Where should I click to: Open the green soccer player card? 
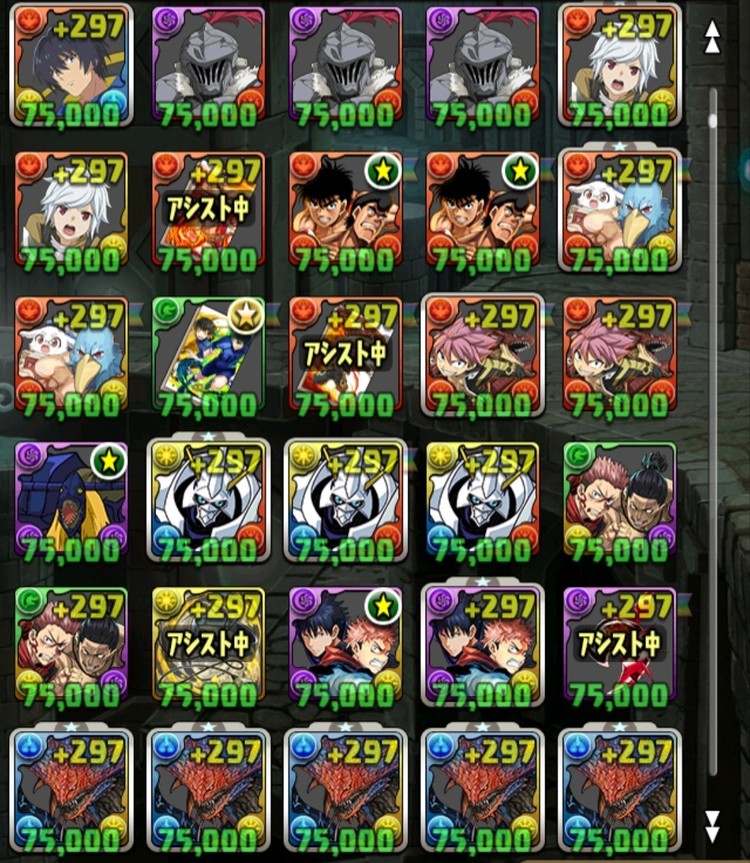[208, 353]
